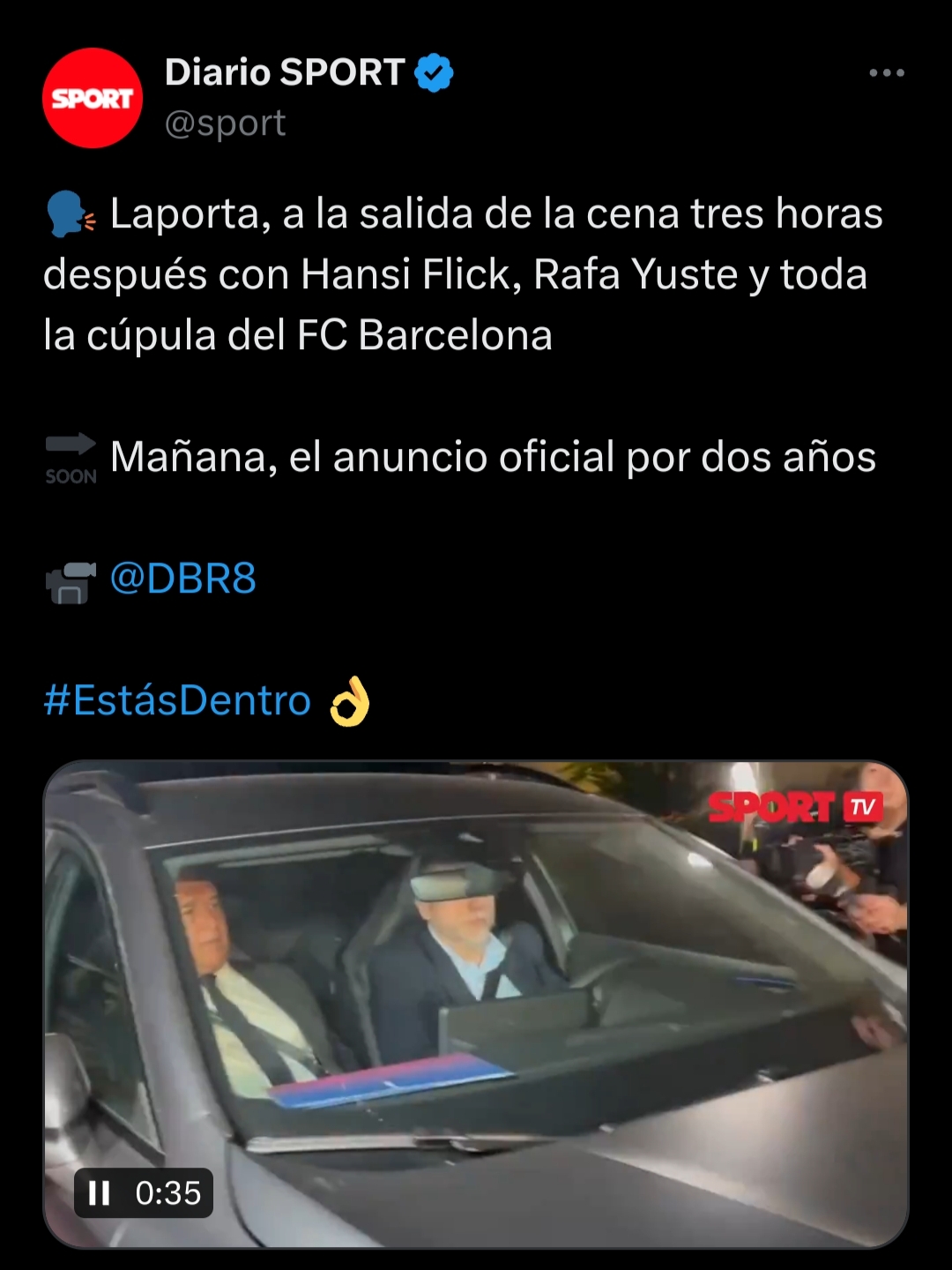Open the tweet's overflow menu
Screen dimensions: 952x1270
(x=886, y=73)
